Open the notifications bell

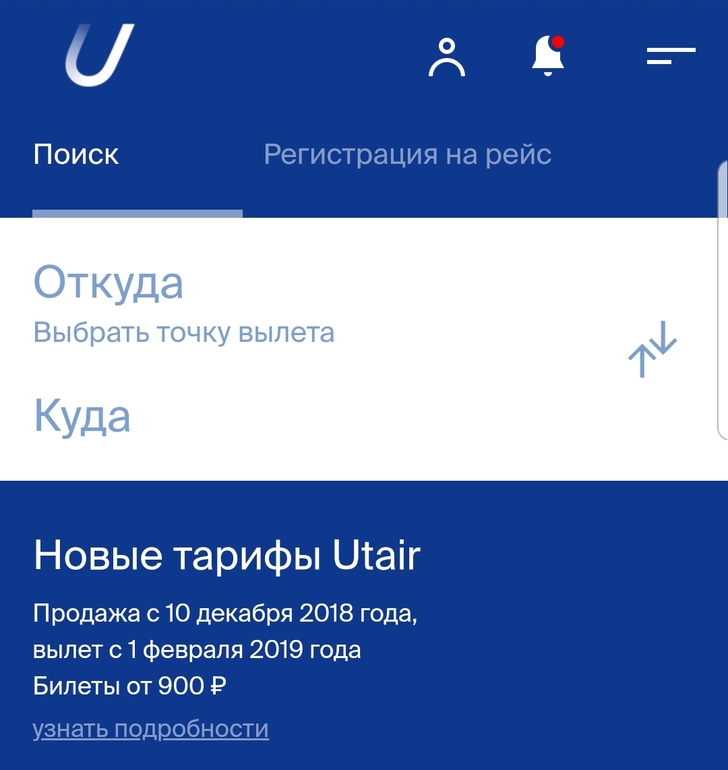548,55
